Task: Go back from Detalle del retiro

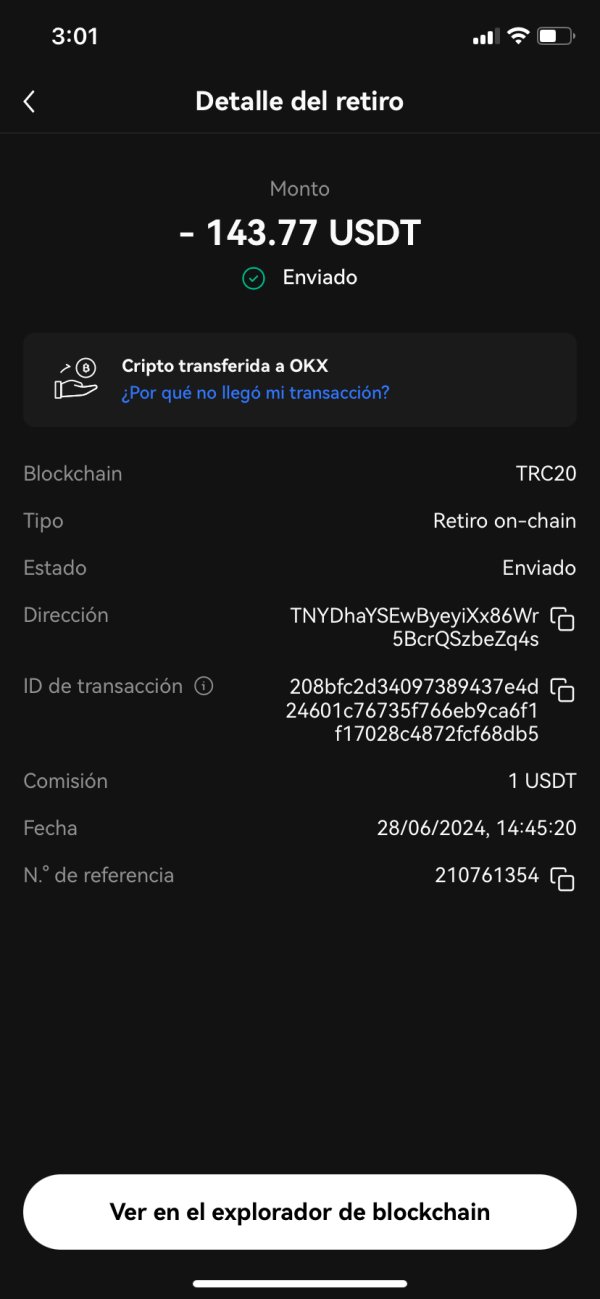Action: coord(29,101)
